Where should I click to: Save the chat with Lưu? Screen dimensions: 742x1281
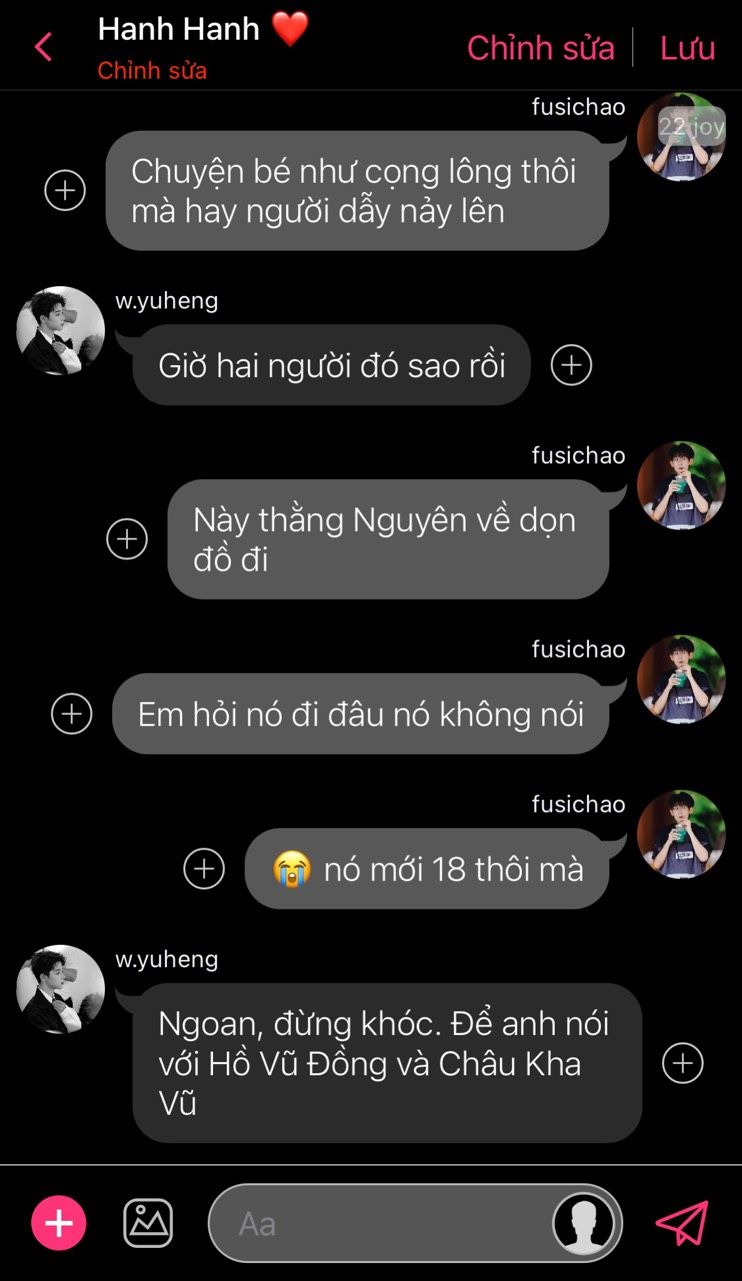point(688,48)
